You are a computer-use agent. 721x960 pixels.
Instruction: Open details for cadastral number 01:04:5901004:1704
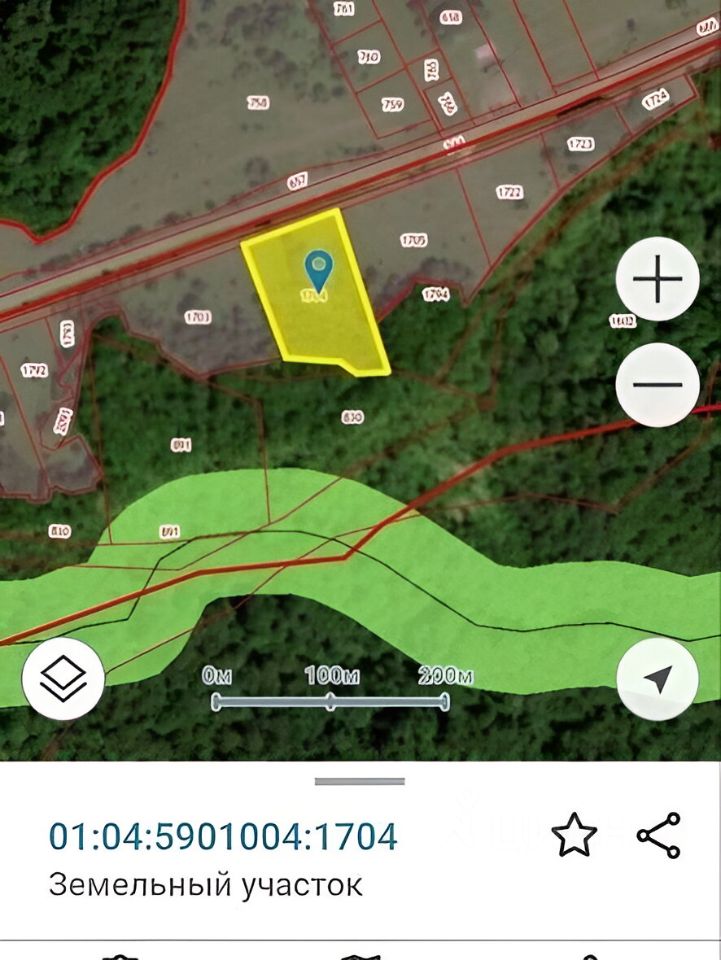click(x=224, y=835)
